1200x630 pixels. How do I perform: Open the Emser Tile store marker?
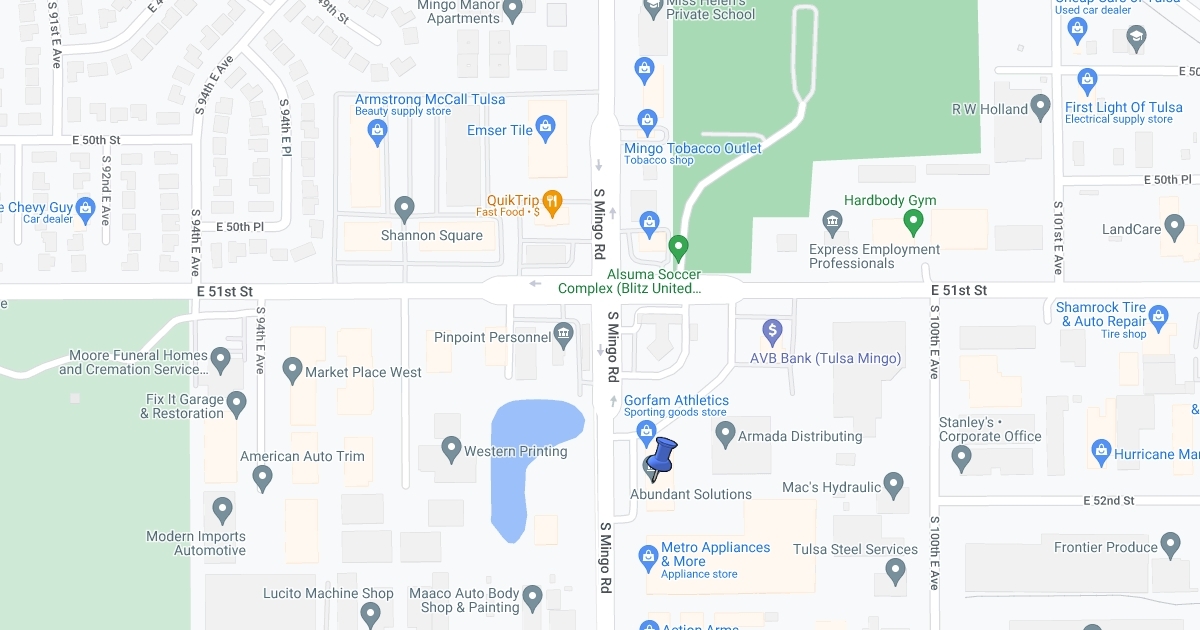[x=545, y=125]
